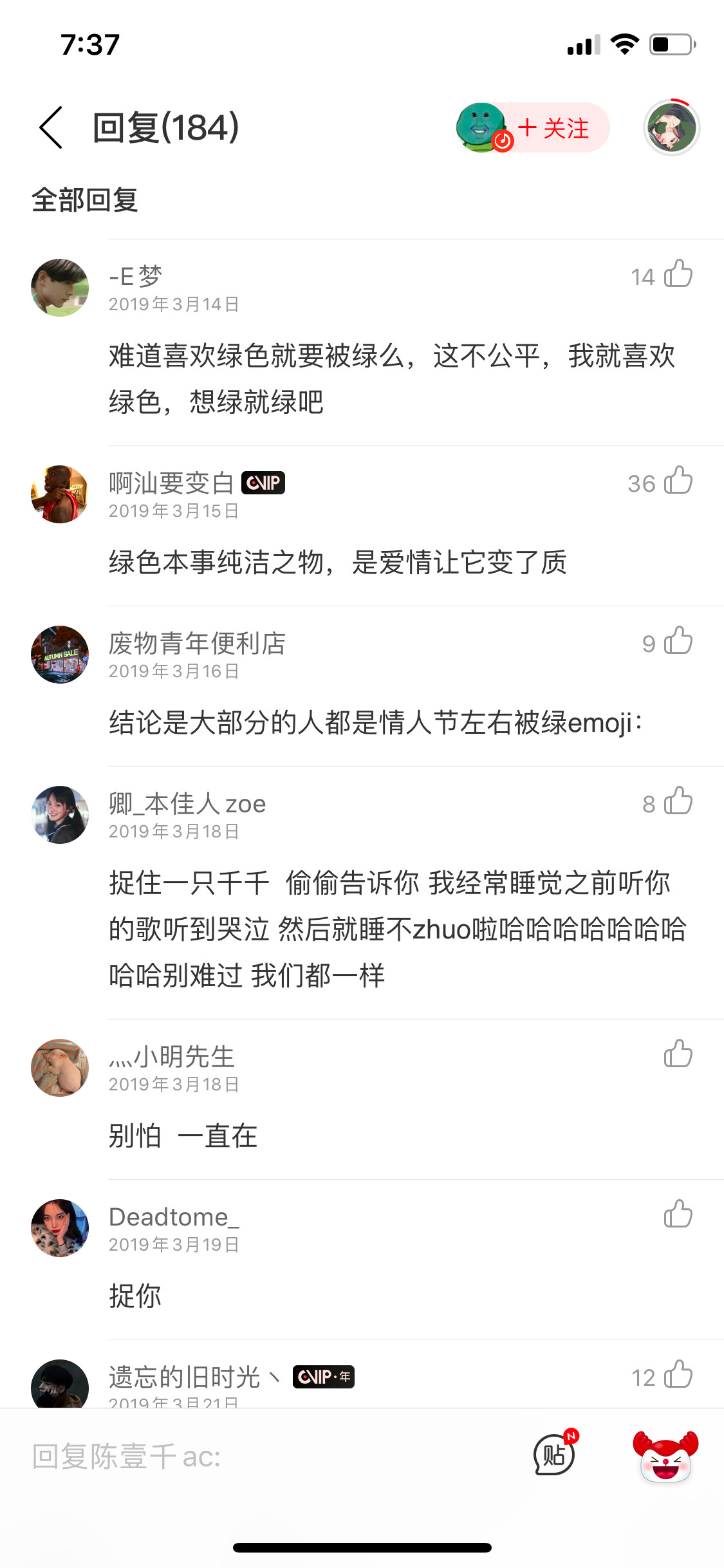Follow the author with 关注 button
The height and width of the screenshot is (1568, 724).
pos(555,128)
